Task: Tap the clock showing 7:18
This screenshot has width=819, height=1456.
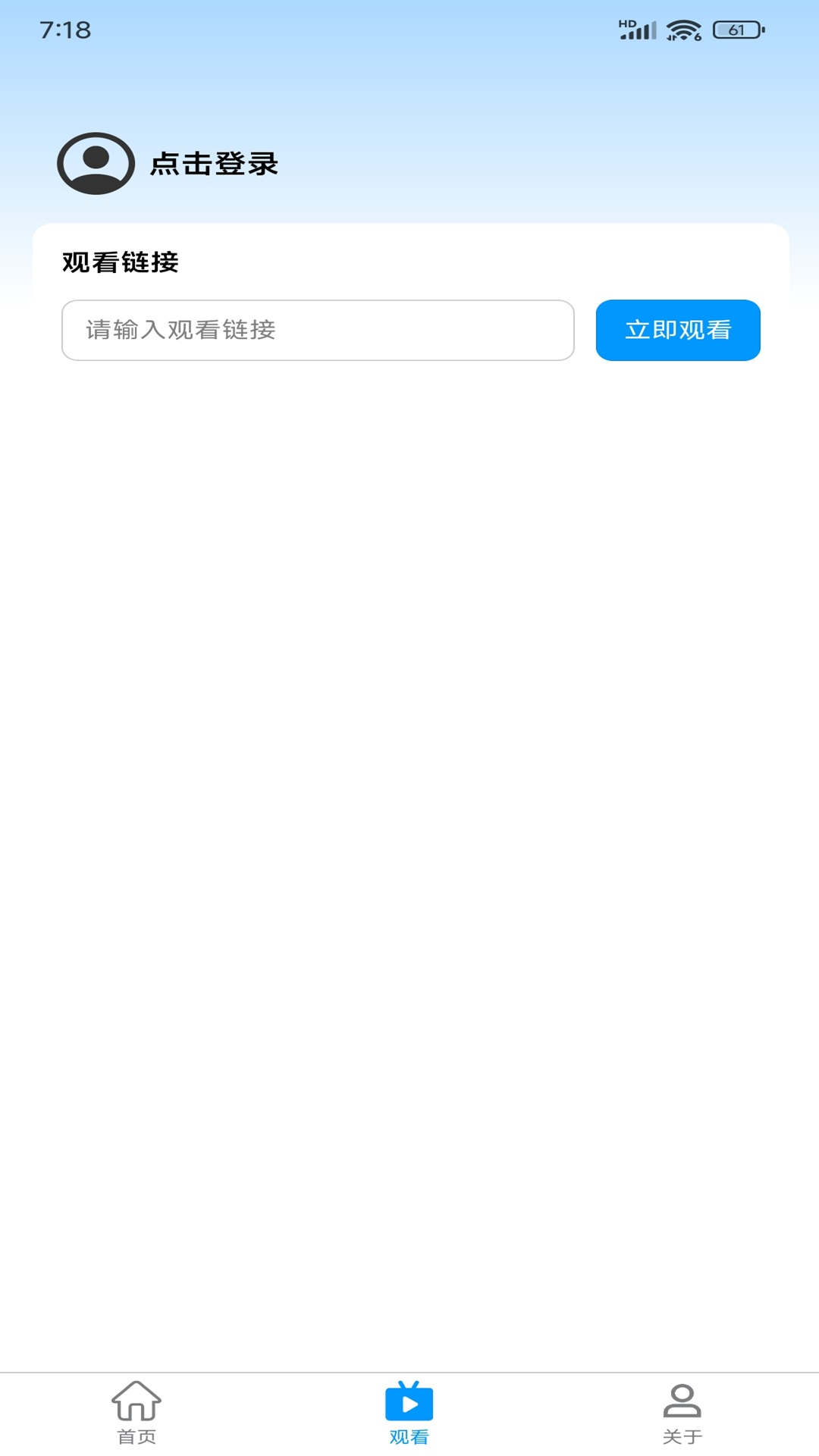Action: click(x=66, y=30)
